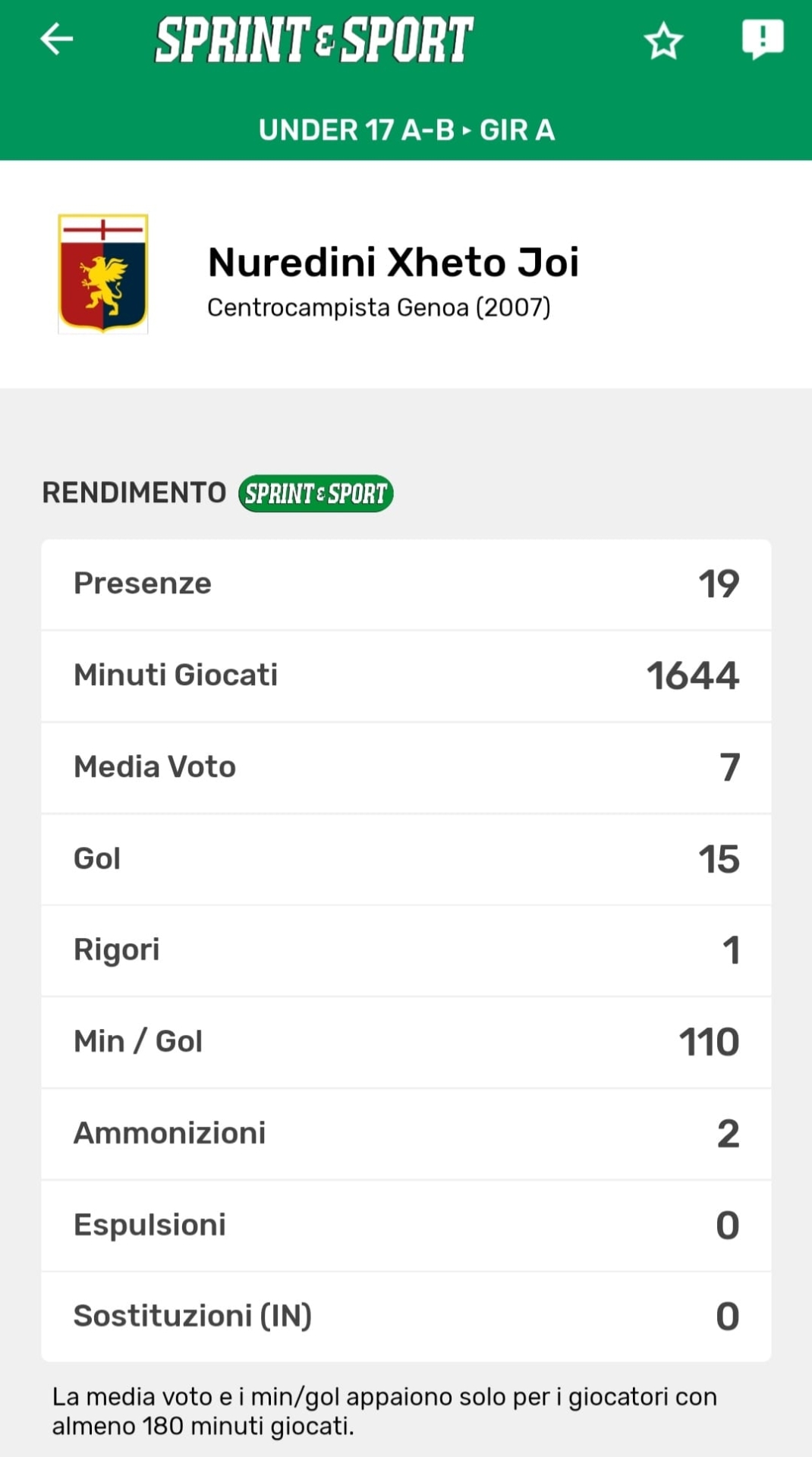Report an issue via the exclamation bubble
The width and height of the screenshot is (812, 1457).
tap(762, 39)
